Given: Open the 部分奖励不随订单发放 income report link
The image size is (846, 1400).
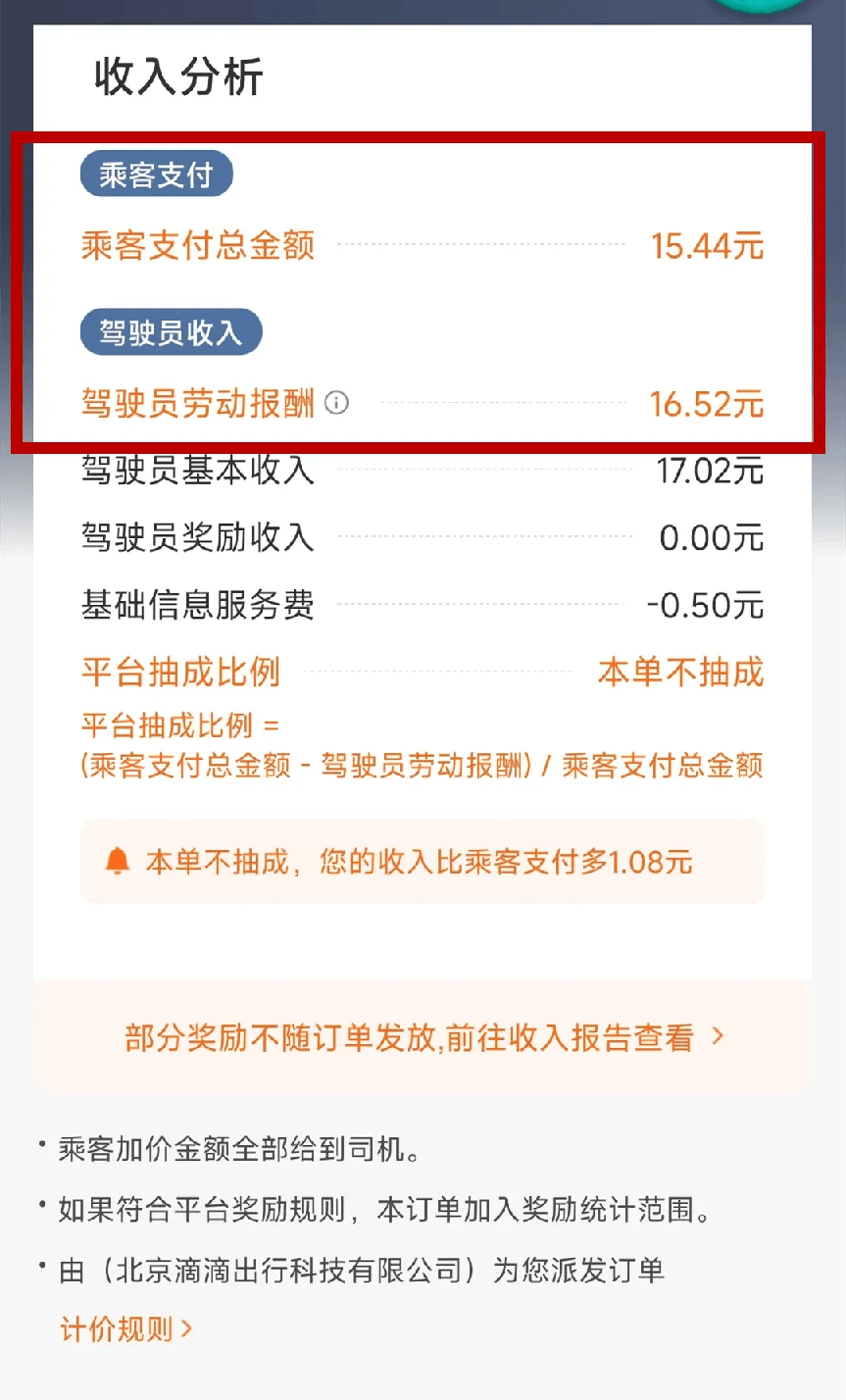Looking at the screenshot, I should (x=423, y=1037).
